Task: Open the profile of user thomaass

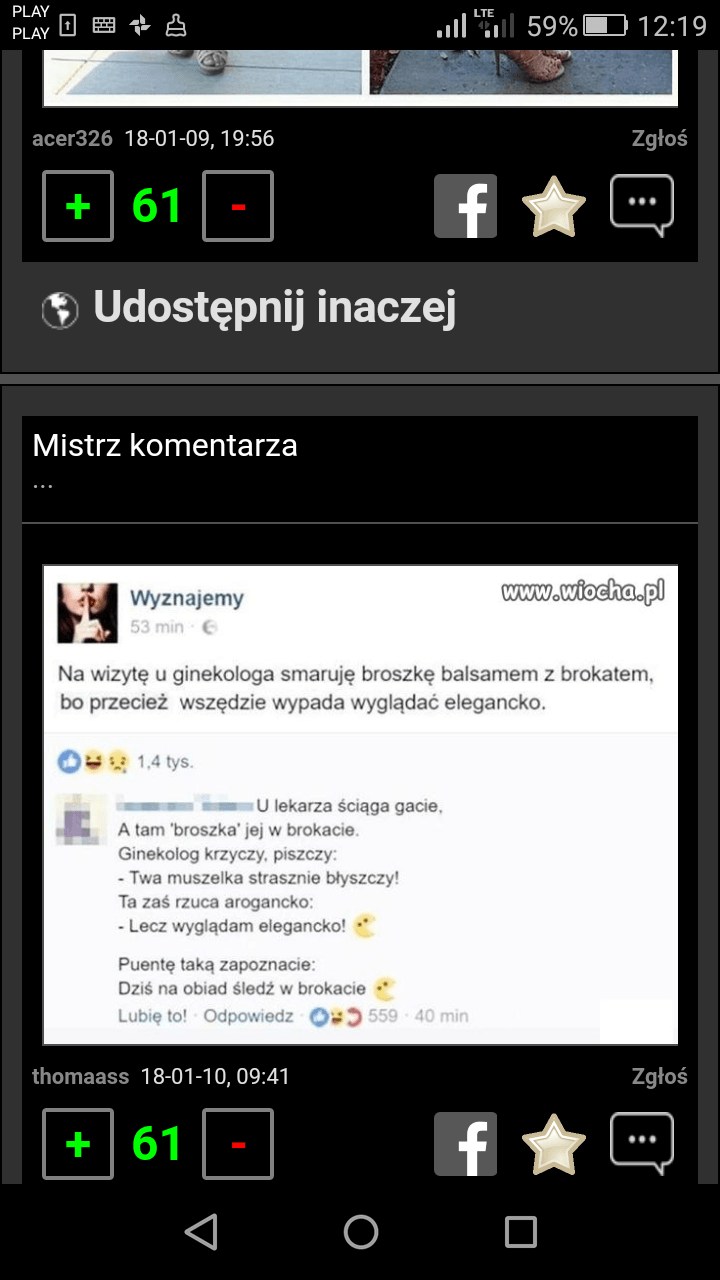Action: click(80, 1077)
